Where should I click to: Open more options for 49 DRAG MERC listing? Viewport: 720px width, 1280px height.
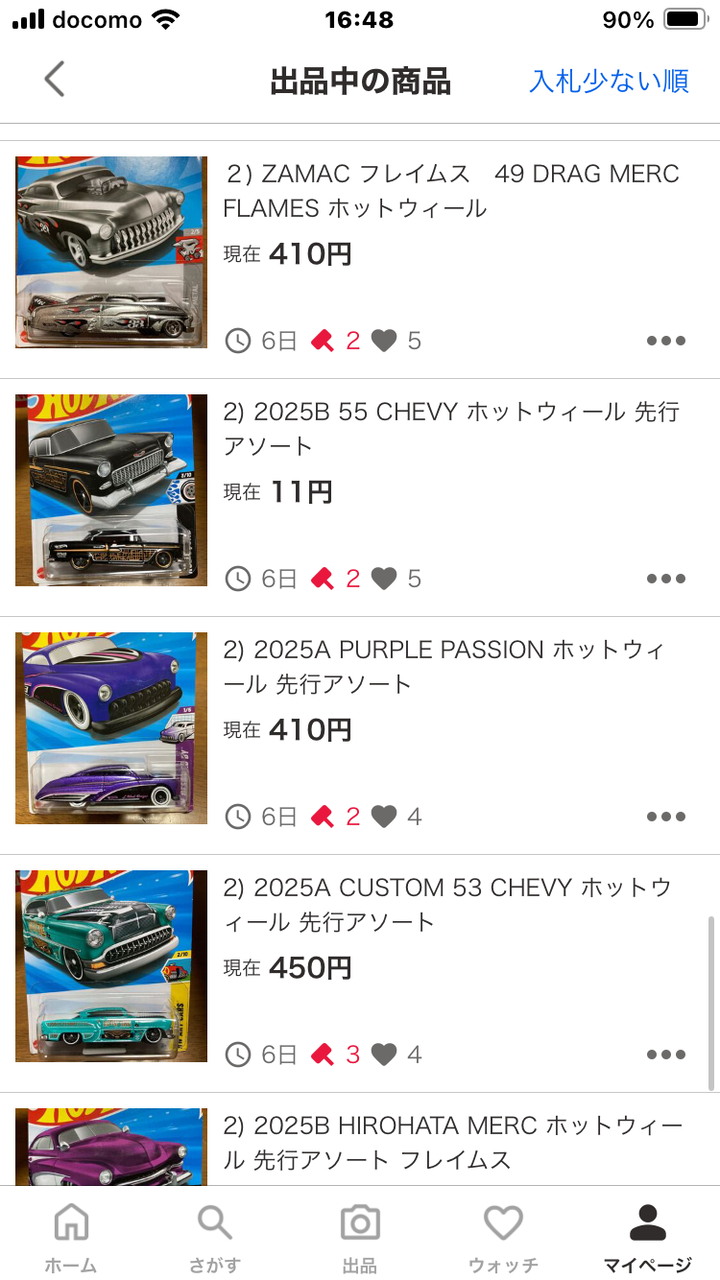point(666,341)
